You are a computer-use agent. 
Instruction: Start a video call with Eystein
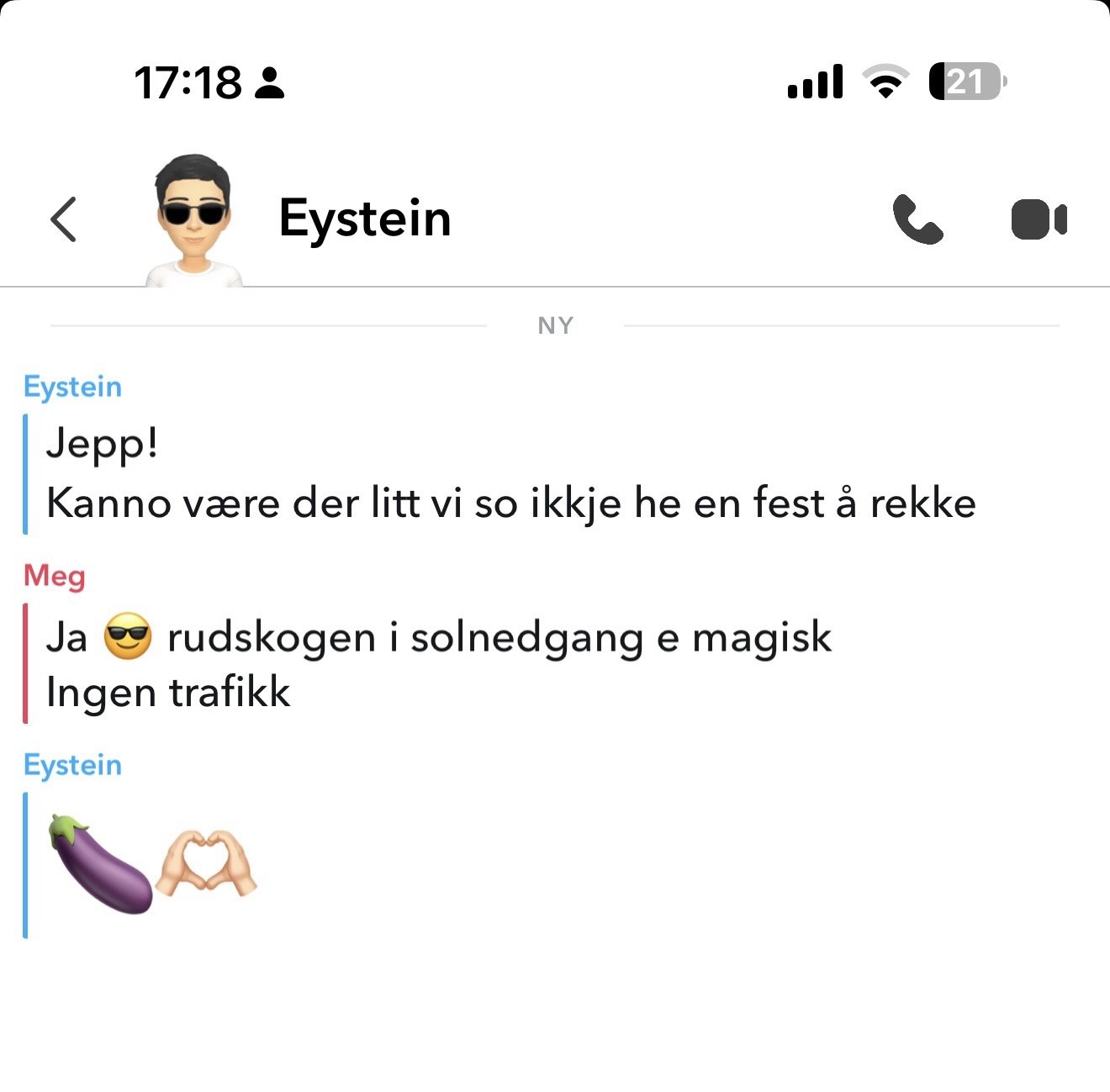click(x=1039, y=219)
